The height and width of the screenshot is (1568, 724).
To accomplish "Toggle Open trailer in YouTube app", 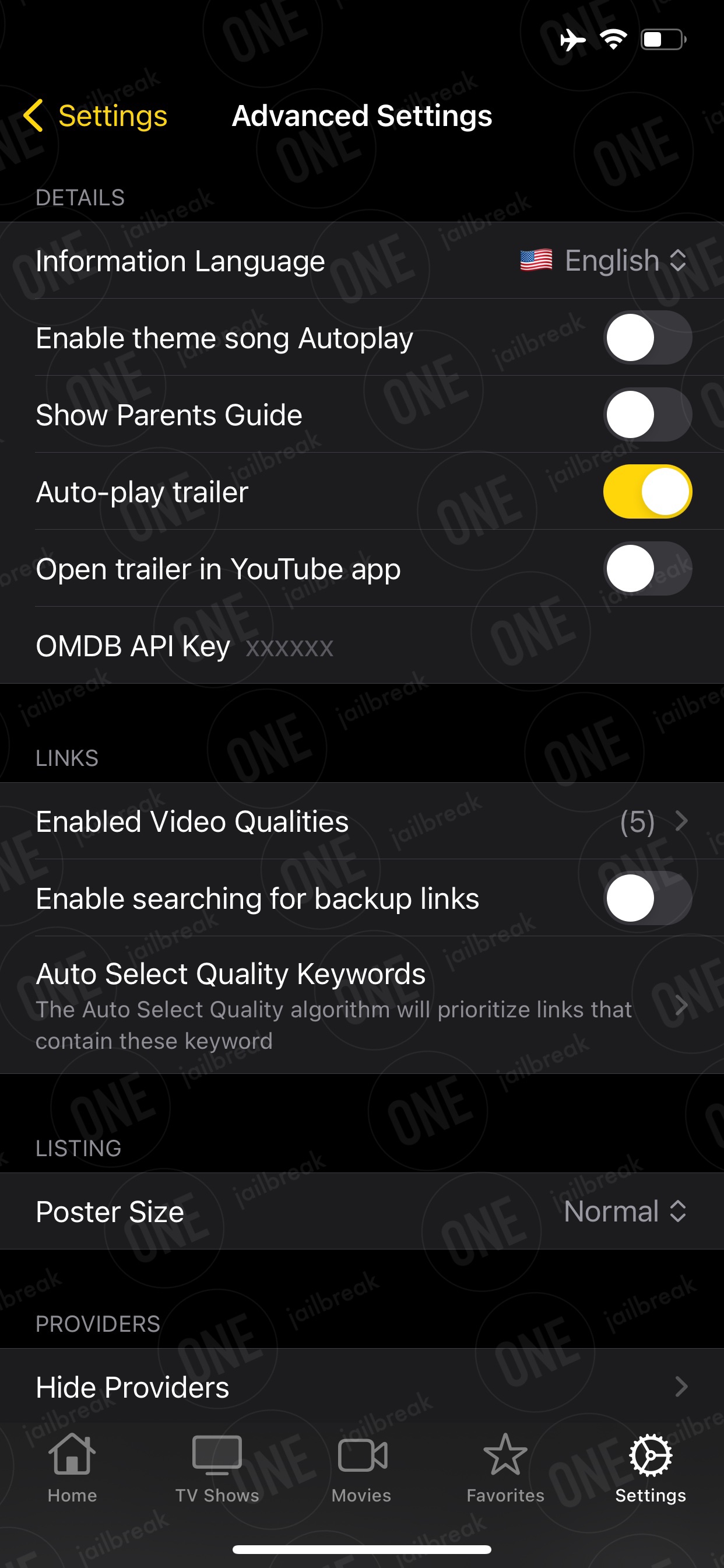I will pos(647,569).
